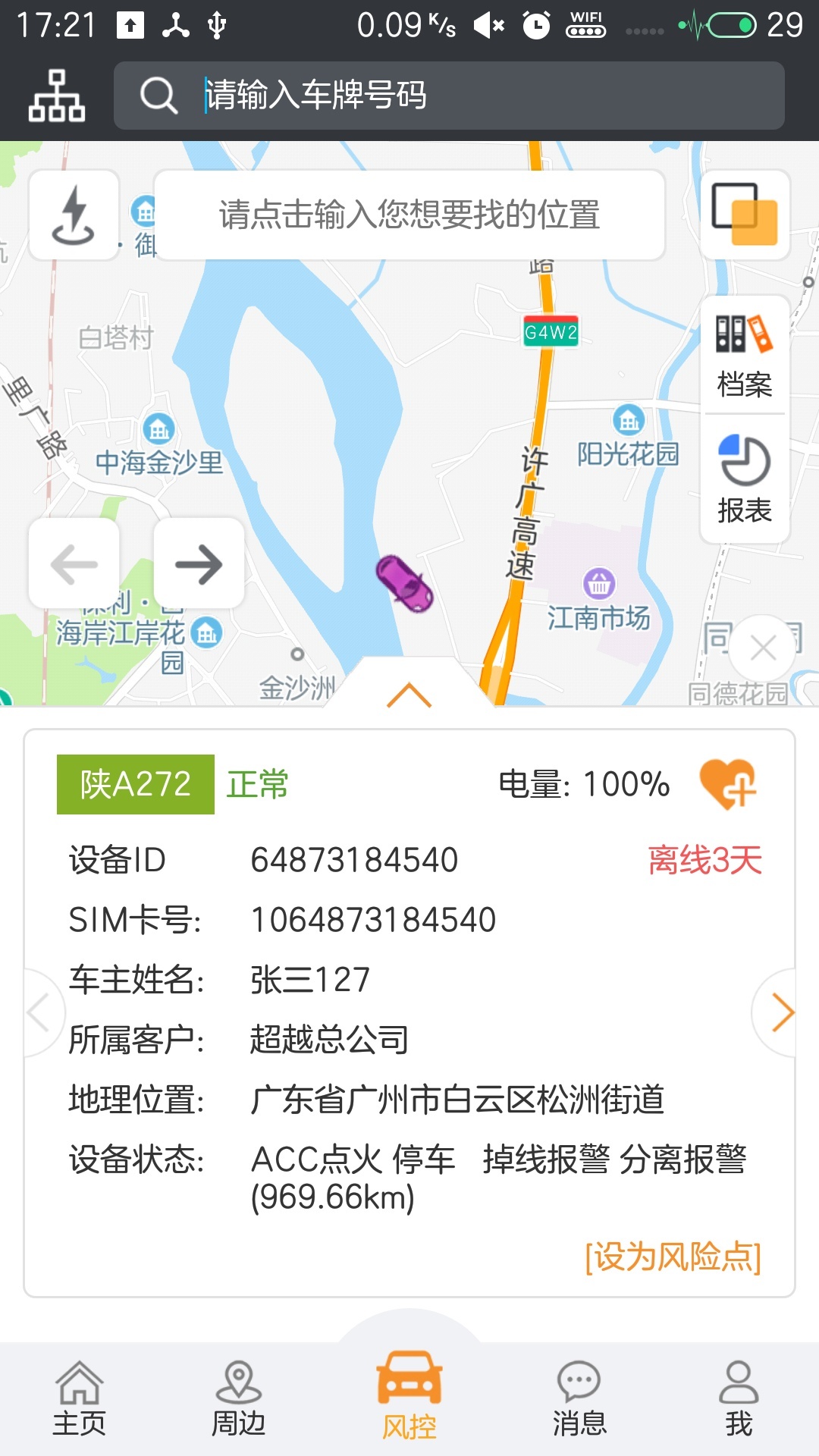This screenshot has height=1456, width=819.
Task: Open the 档案 archives panel
Action: pyautogui.click(x=744, y=353)
